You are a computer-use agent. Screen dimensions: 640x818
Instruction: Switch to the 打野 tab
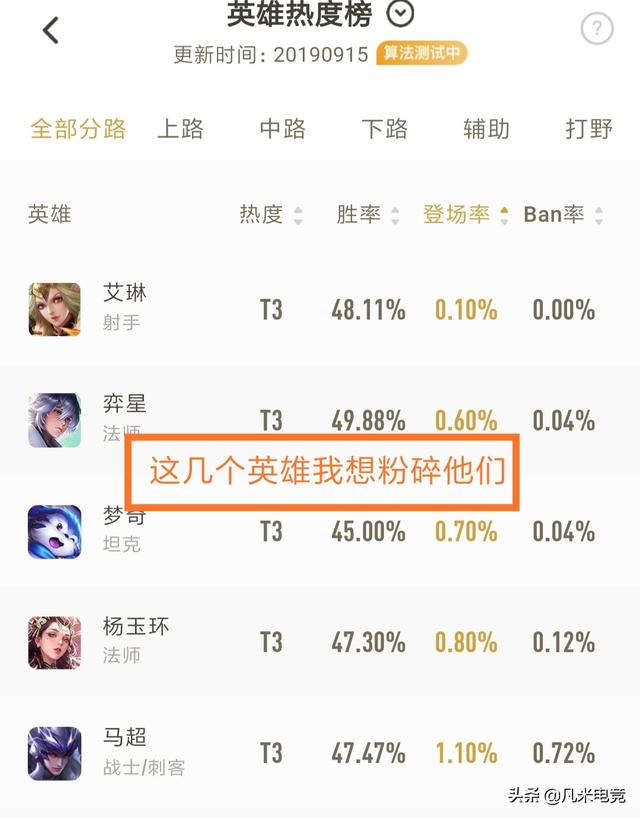(x=588, y=129)
